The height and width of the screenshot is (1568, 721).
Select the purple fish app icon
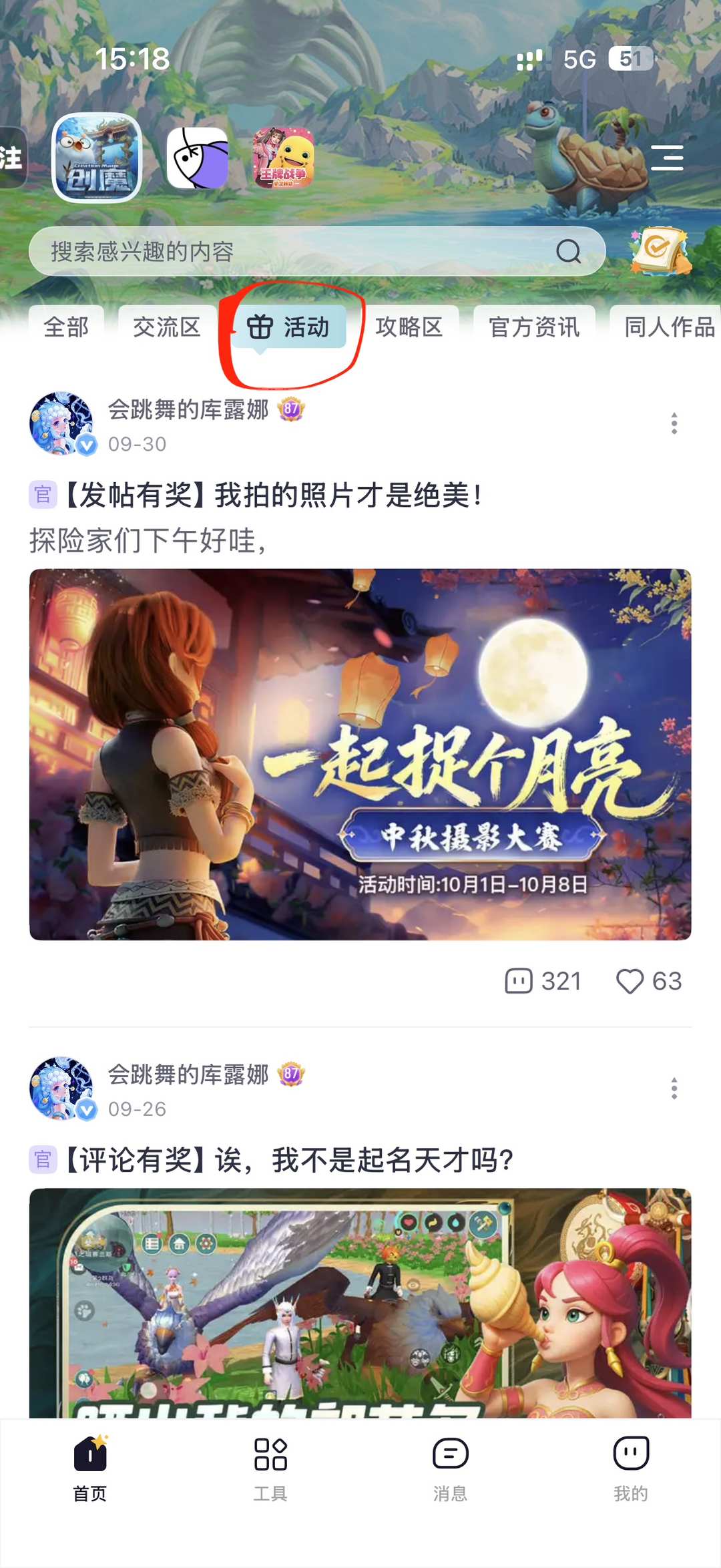tap(198, 158)
